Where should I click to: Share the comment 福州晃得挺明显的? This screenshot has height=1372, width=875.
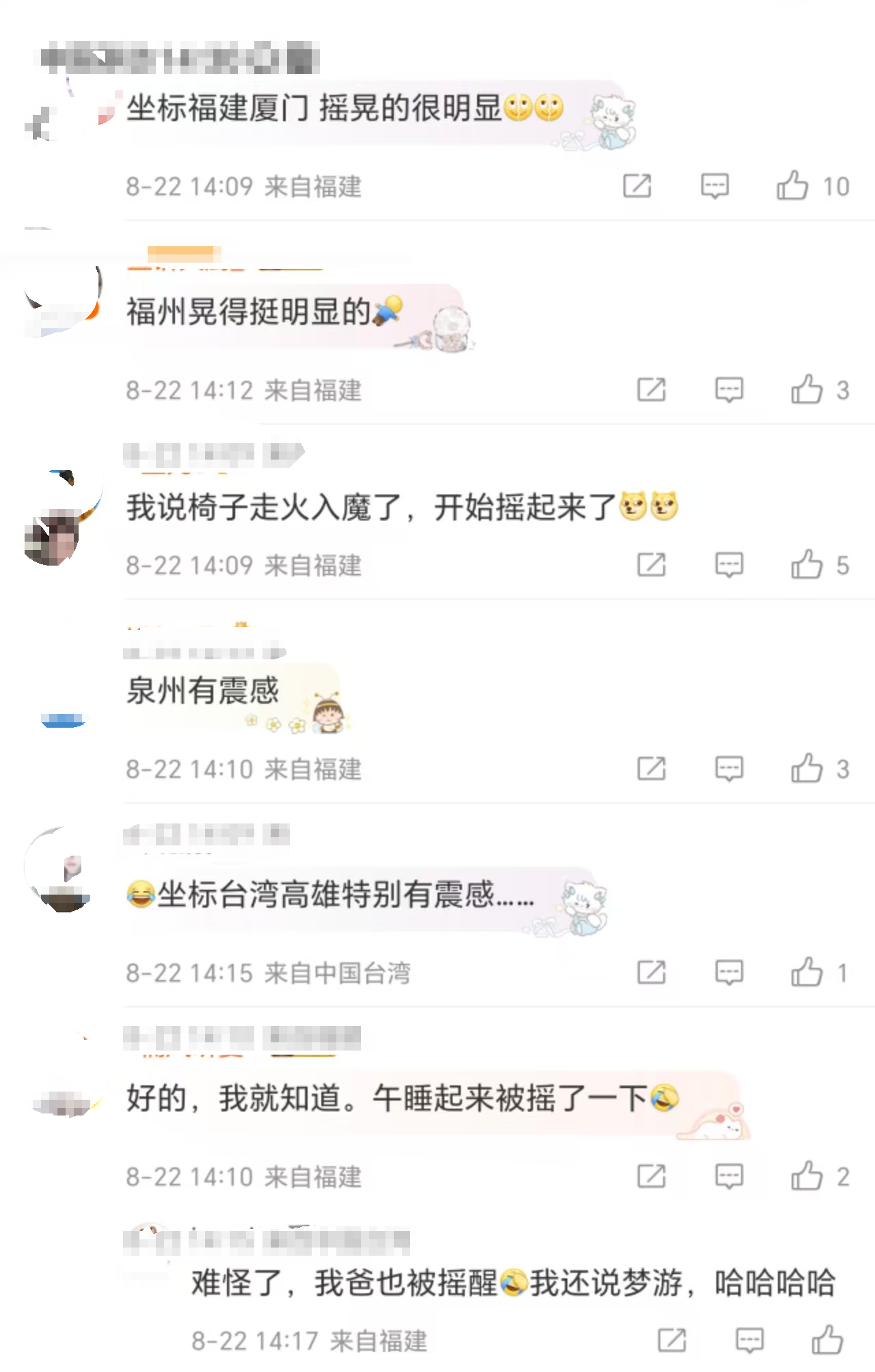tap(651, 390)
